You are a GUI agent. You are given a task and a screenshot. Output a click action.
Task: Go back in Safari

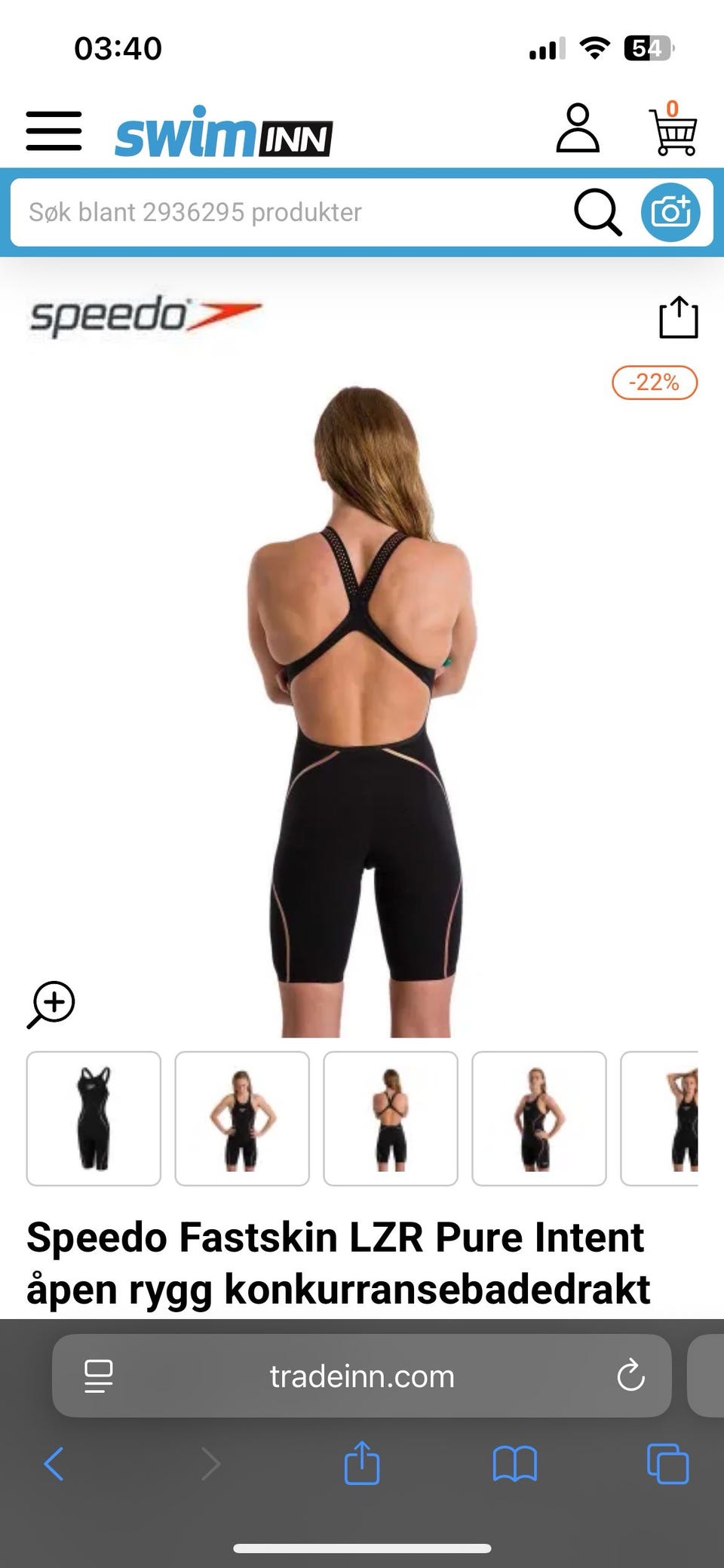click(54, 1465)
